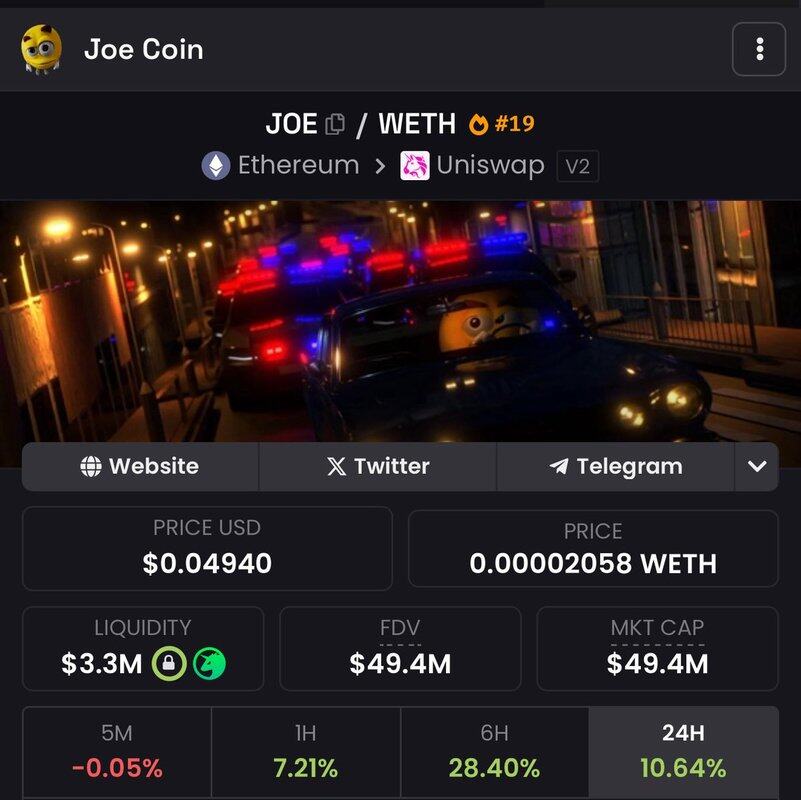The image size is (801, 800).
Task: Show the 6H price change
Action: 494,752
